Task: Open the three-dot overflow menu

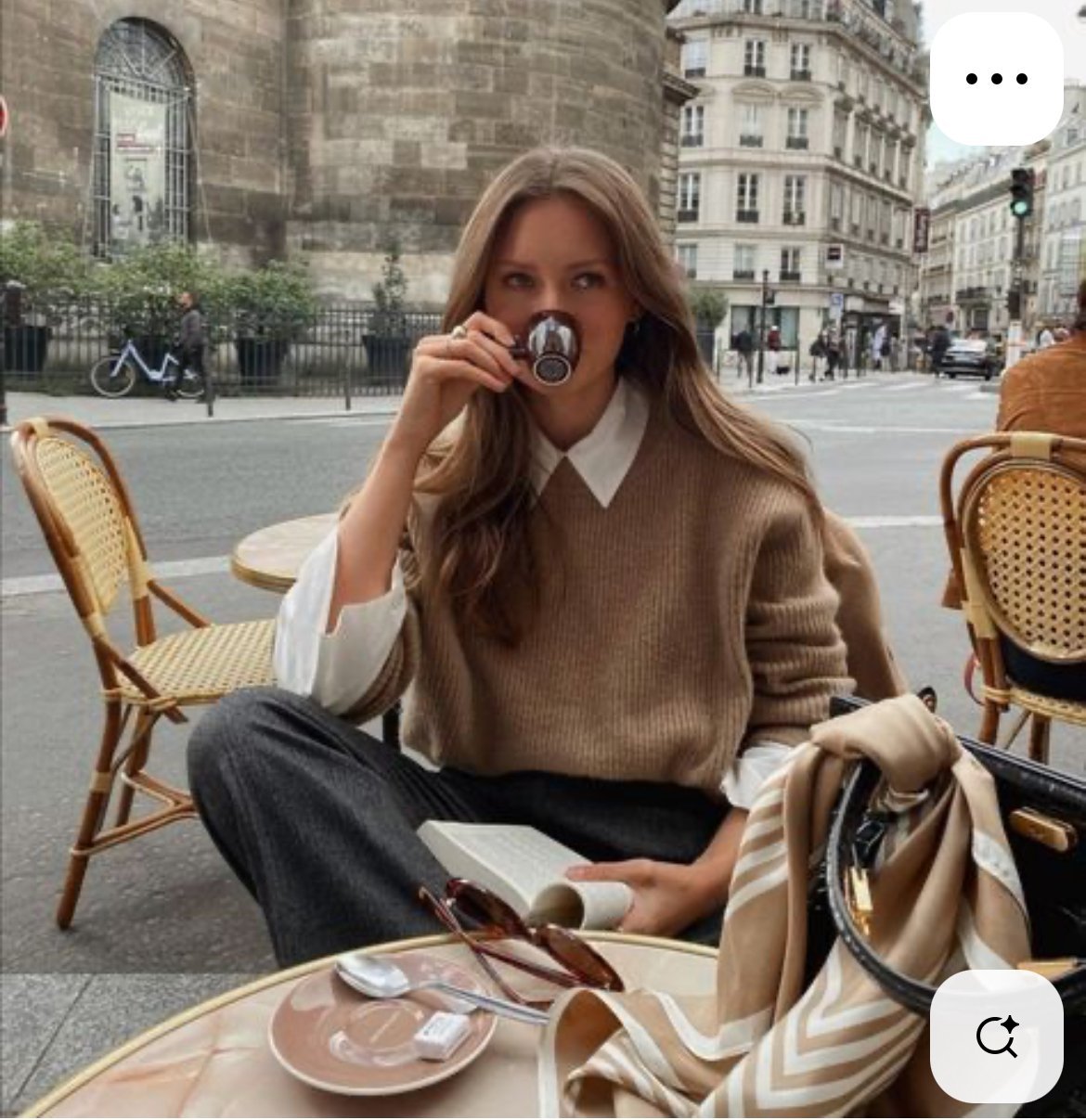Action: pos(996,79)
